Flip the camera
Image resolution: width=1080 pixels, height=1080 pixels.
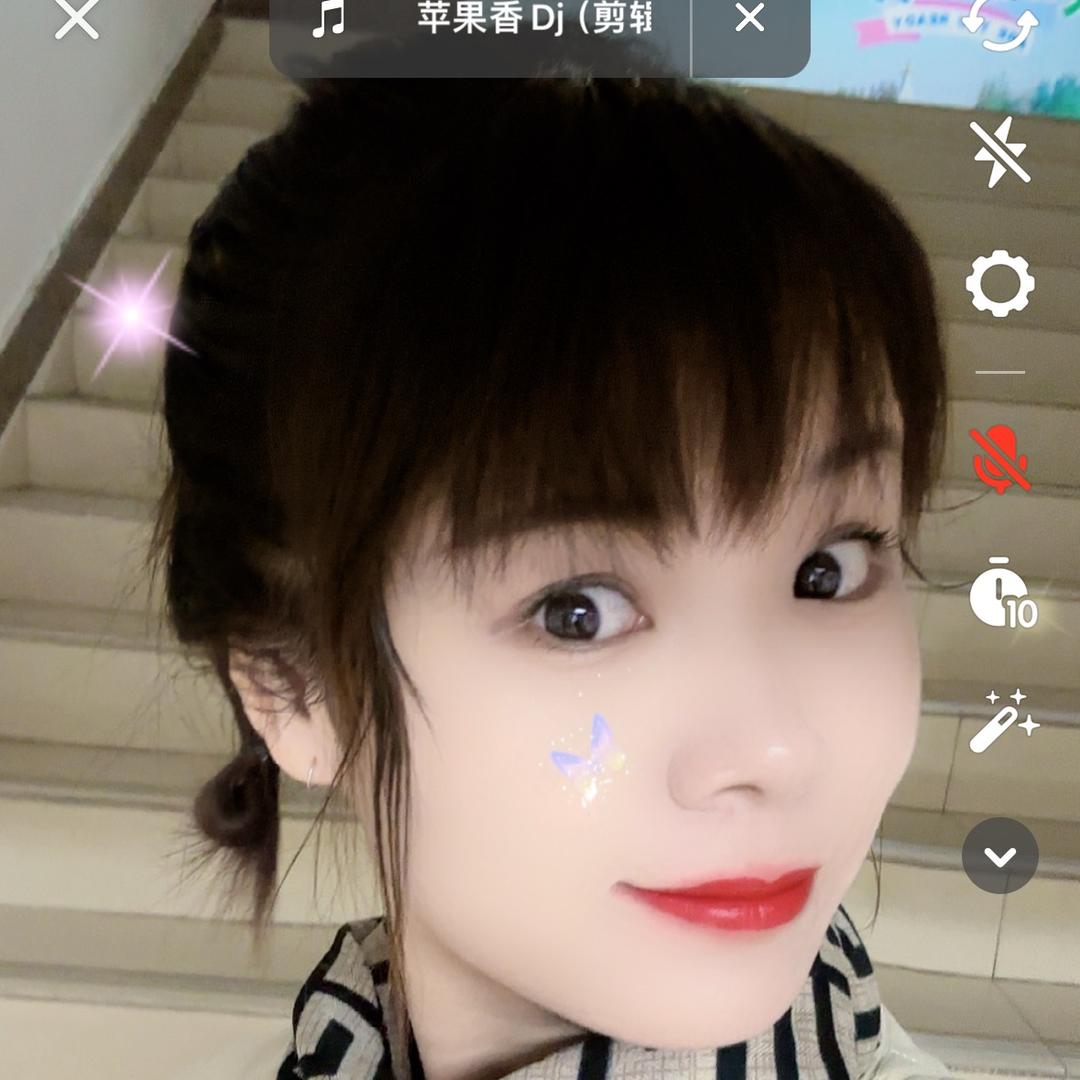[1000, 22]
